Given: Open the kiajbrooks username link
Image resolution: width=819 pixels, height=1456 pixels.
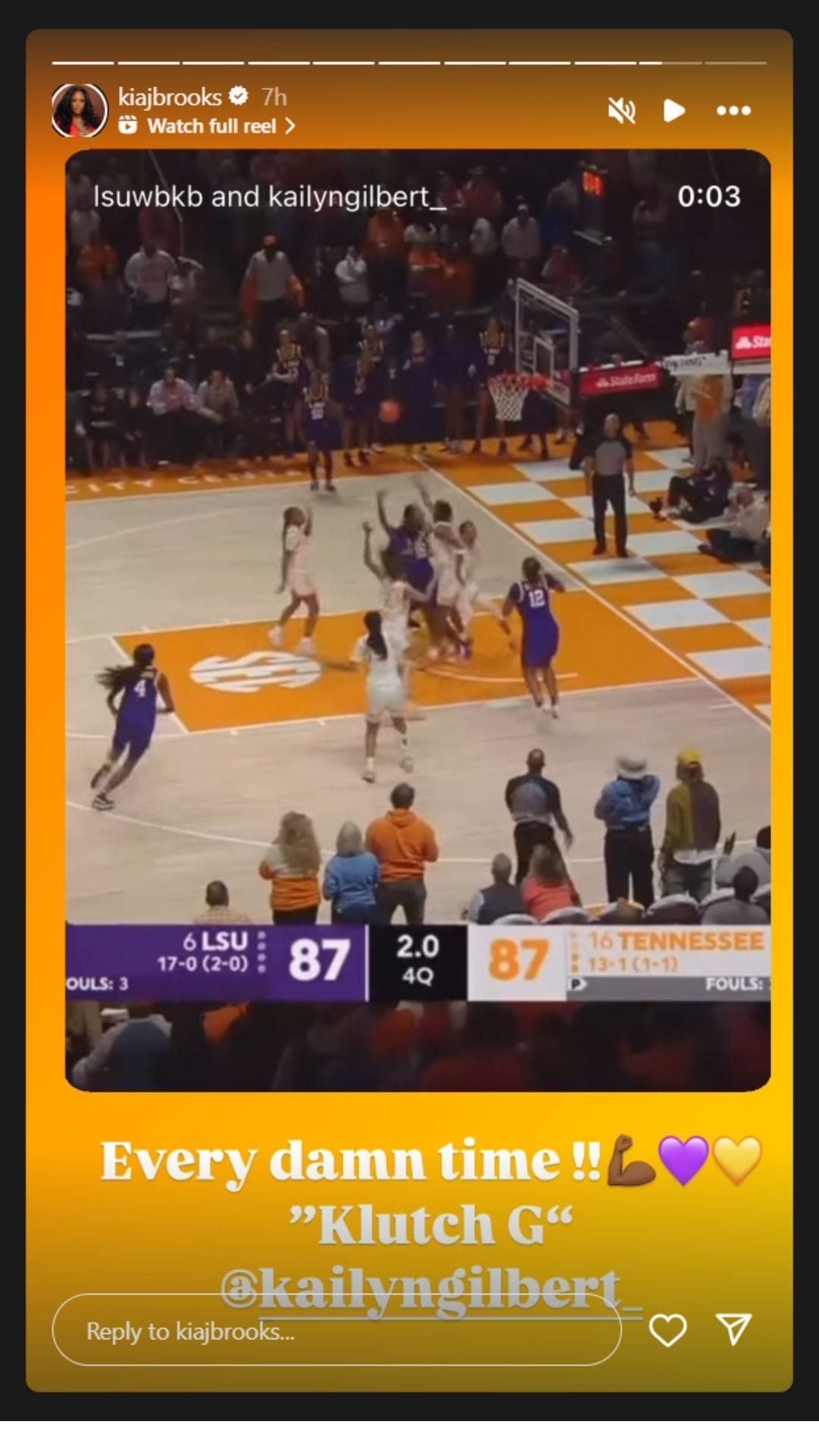Looking at the screenshot, I should click(170, 97).
